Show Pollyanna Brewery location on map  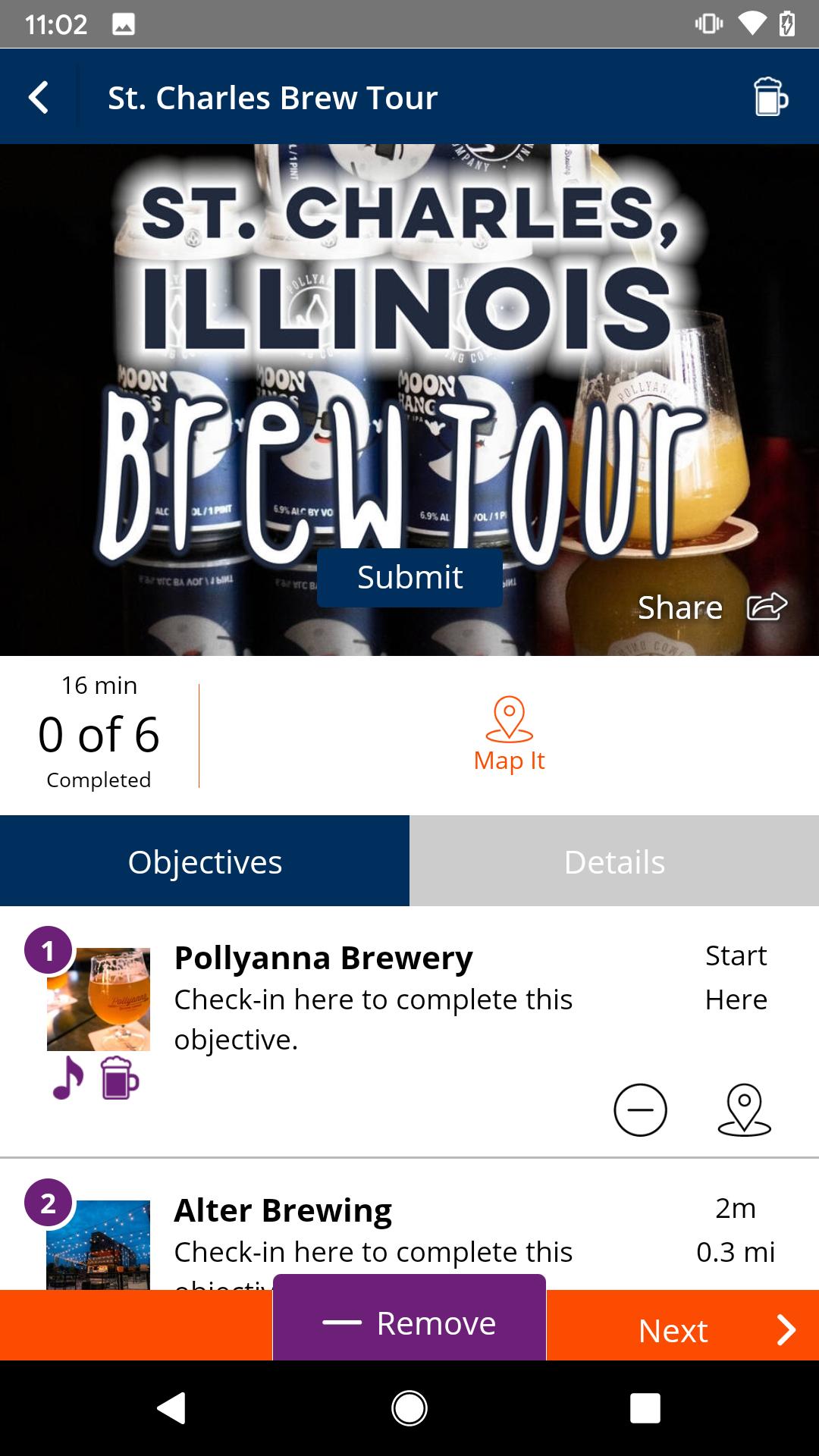point(744,1110)
